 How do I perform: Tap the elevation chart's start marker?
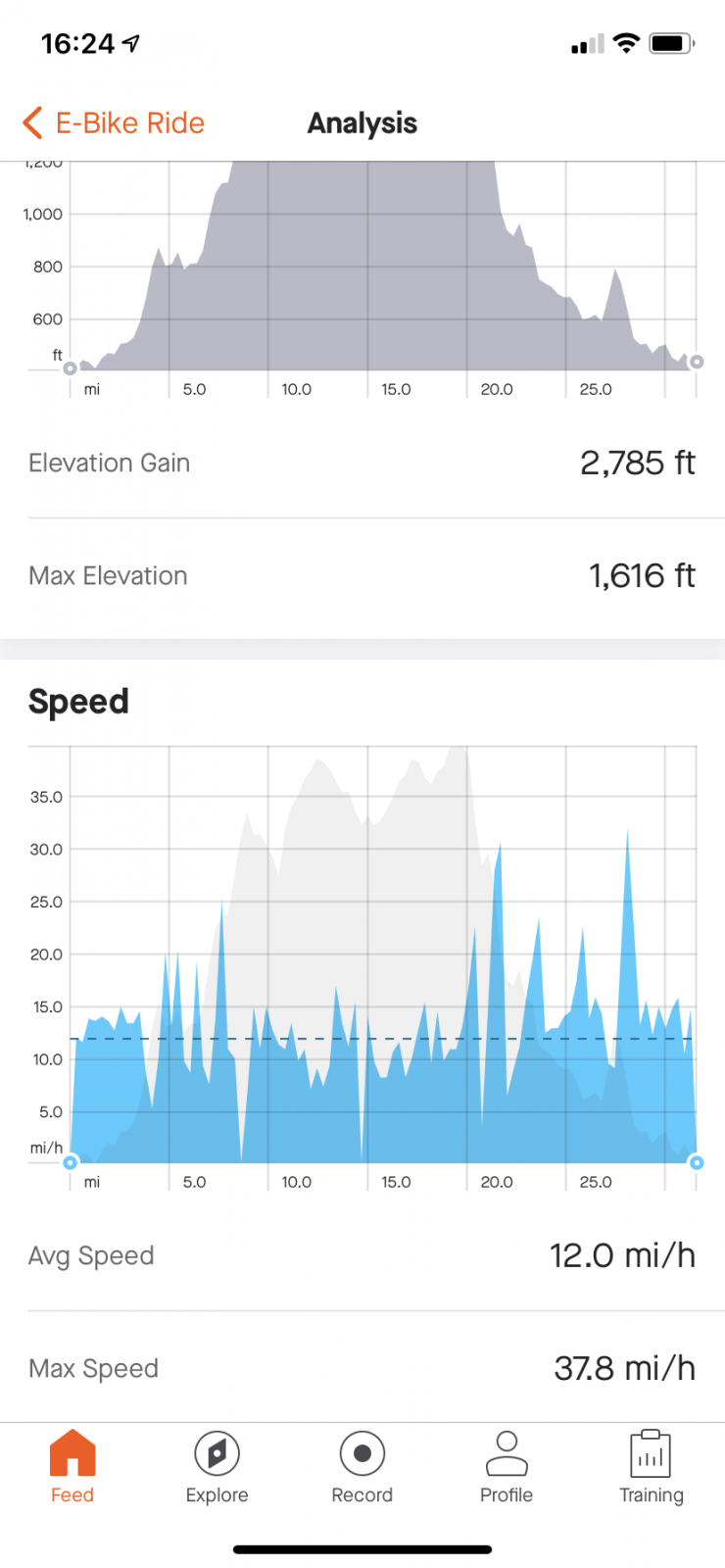pyautogui.click(x=70, y=368)
